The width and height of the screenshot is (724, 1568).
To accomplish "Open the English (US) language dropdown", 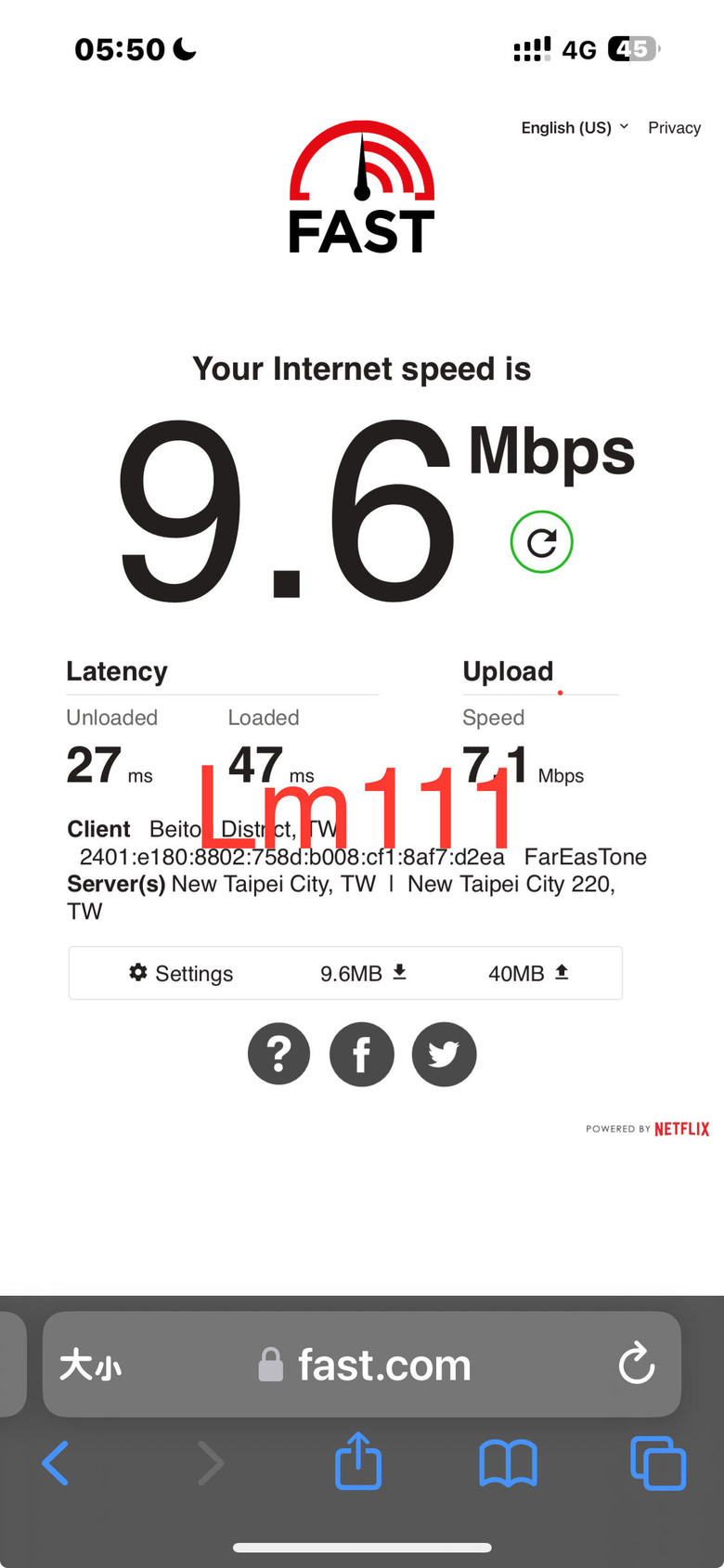I will point(574,127).
